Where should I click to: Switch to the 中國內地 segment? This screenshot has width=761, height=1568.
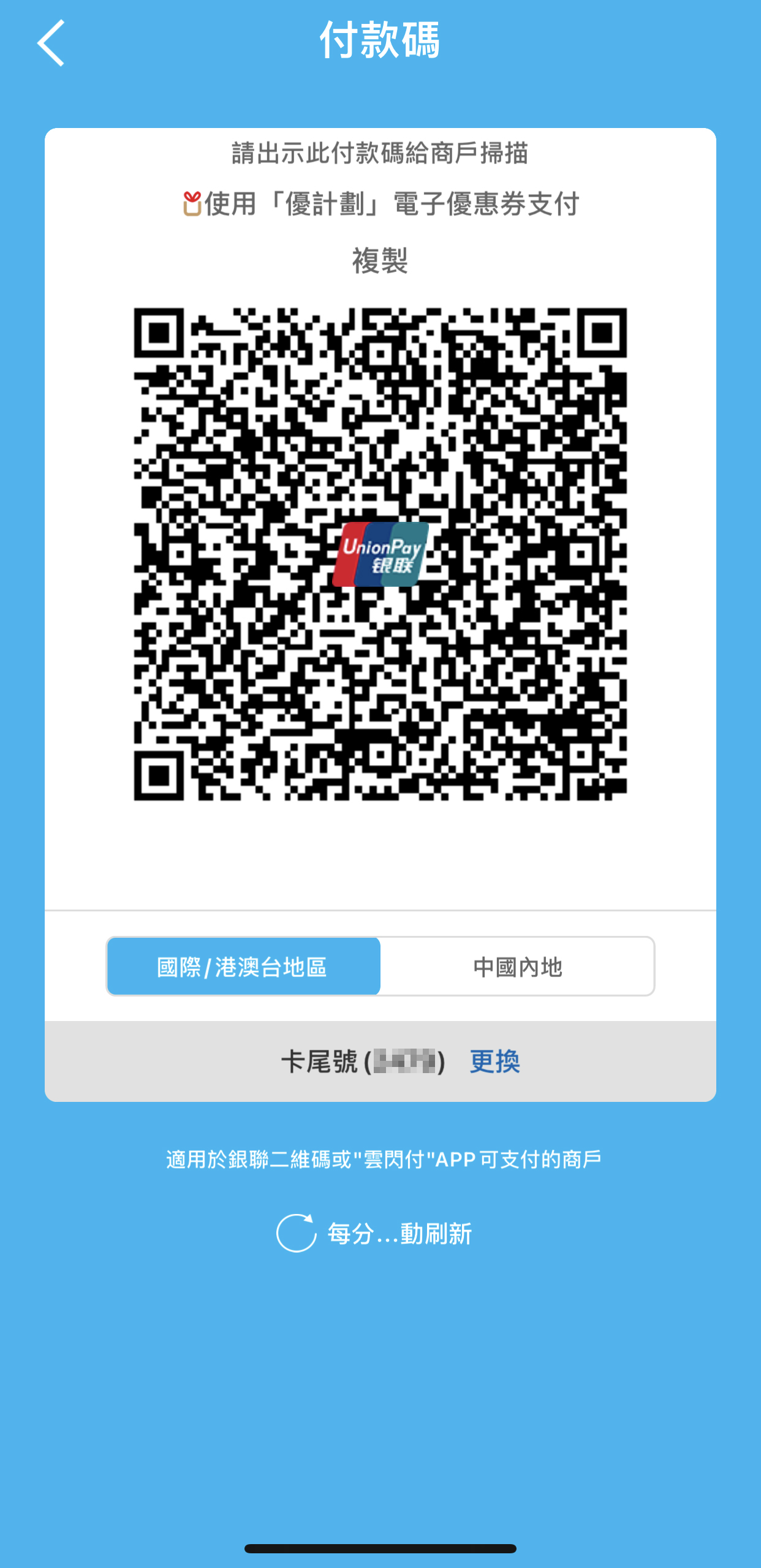point(518,967)
